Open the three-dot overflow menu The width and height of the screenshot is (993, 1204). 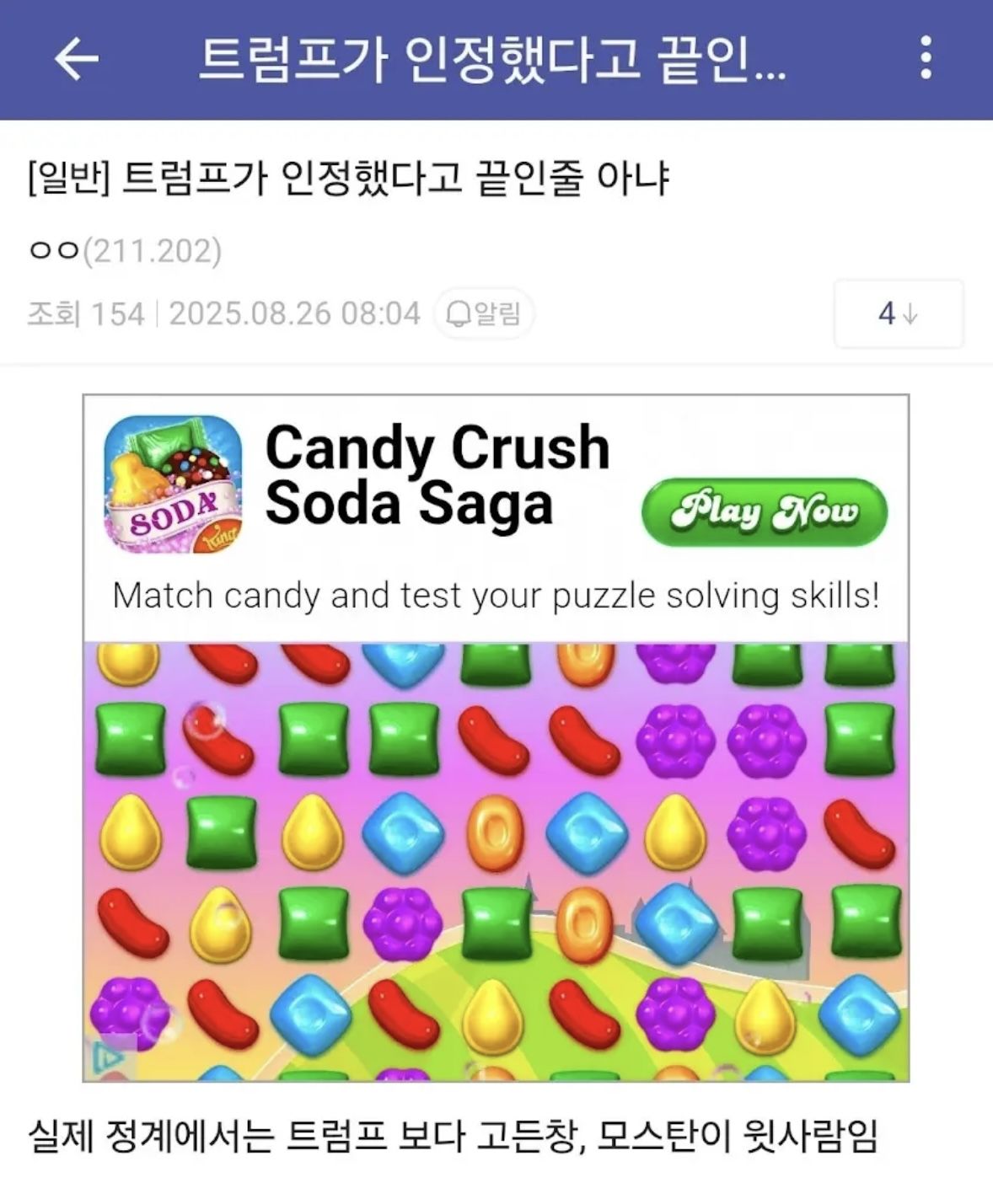(926, 58)
